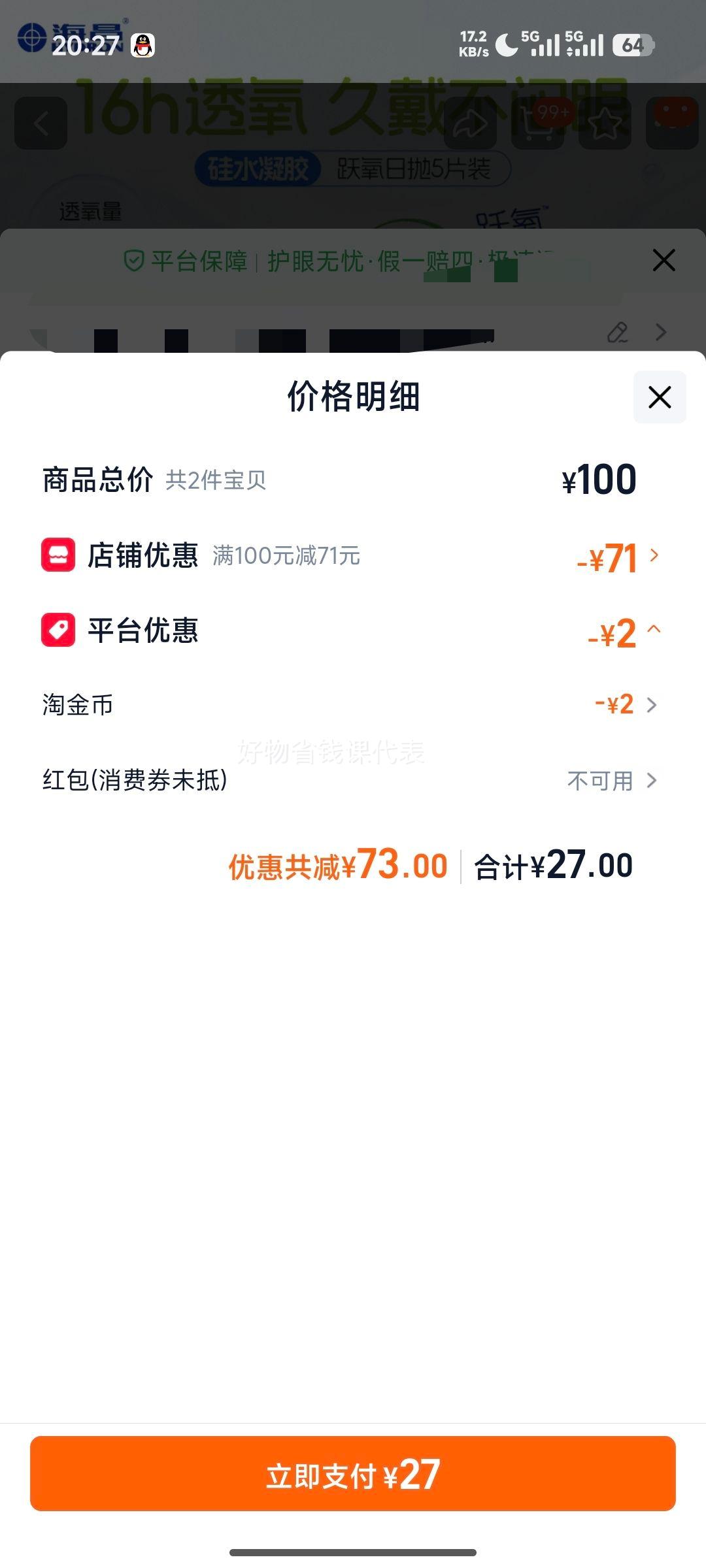Open QQ from the status bar icon

(x=143, y=44)
